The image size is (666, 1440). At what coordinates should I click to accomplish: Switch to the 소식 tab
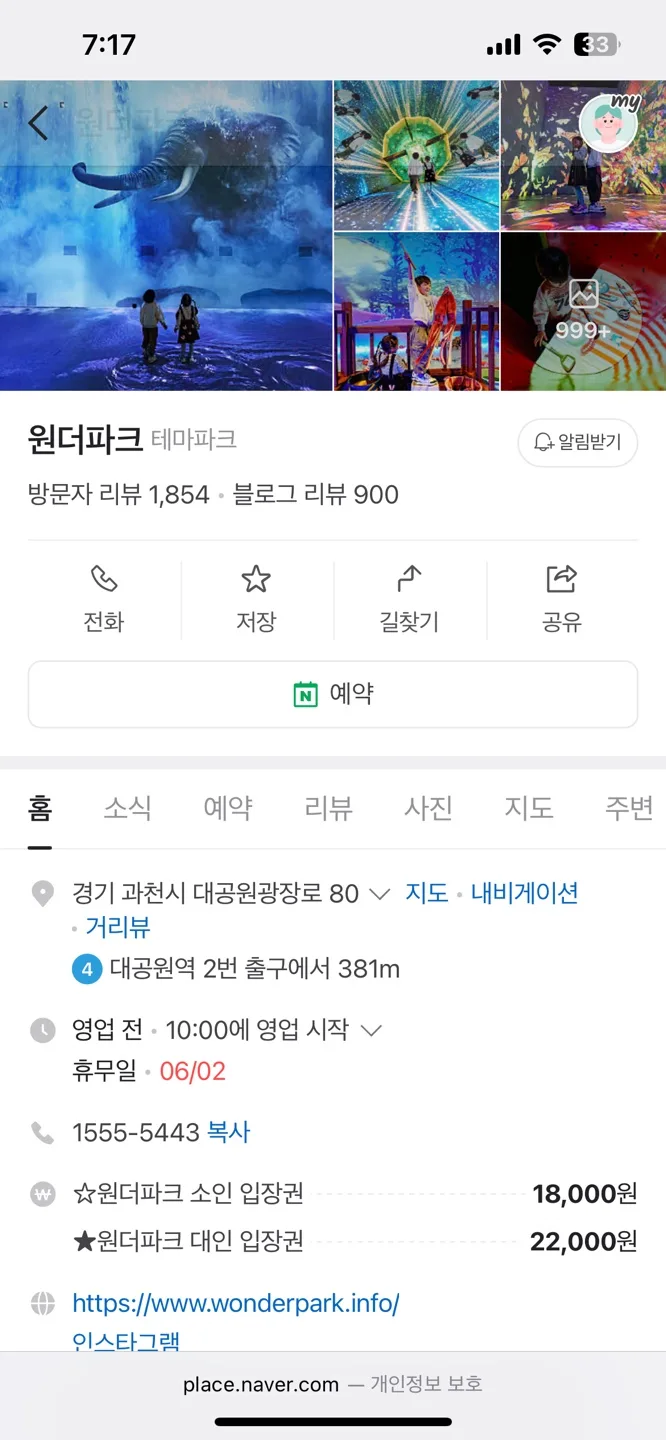click(128, 808)
